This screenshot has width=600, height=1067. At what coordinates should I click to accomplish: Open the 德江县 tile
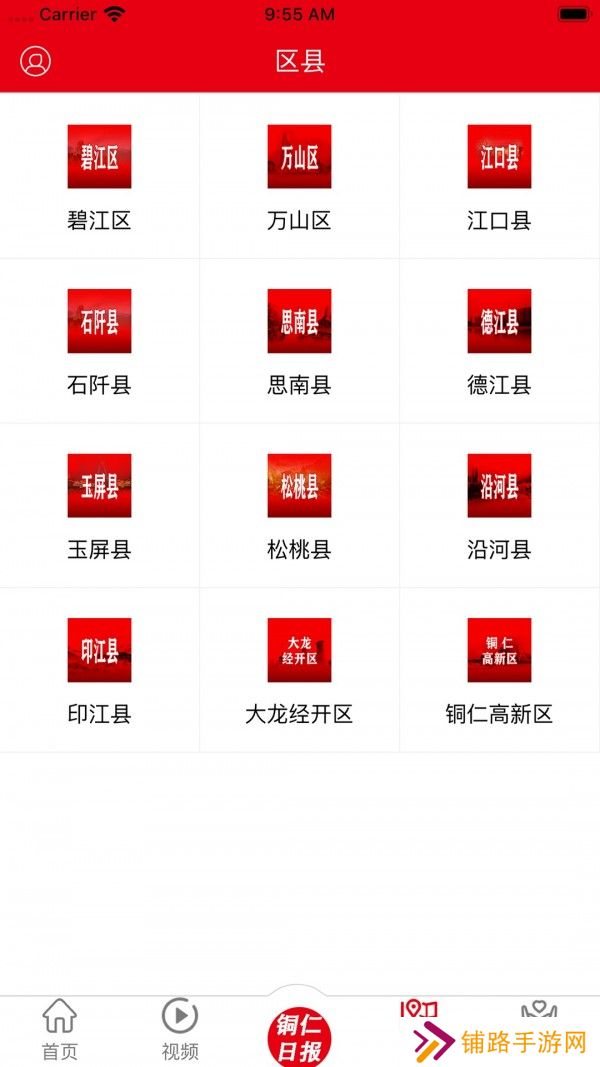coord(499,342)
